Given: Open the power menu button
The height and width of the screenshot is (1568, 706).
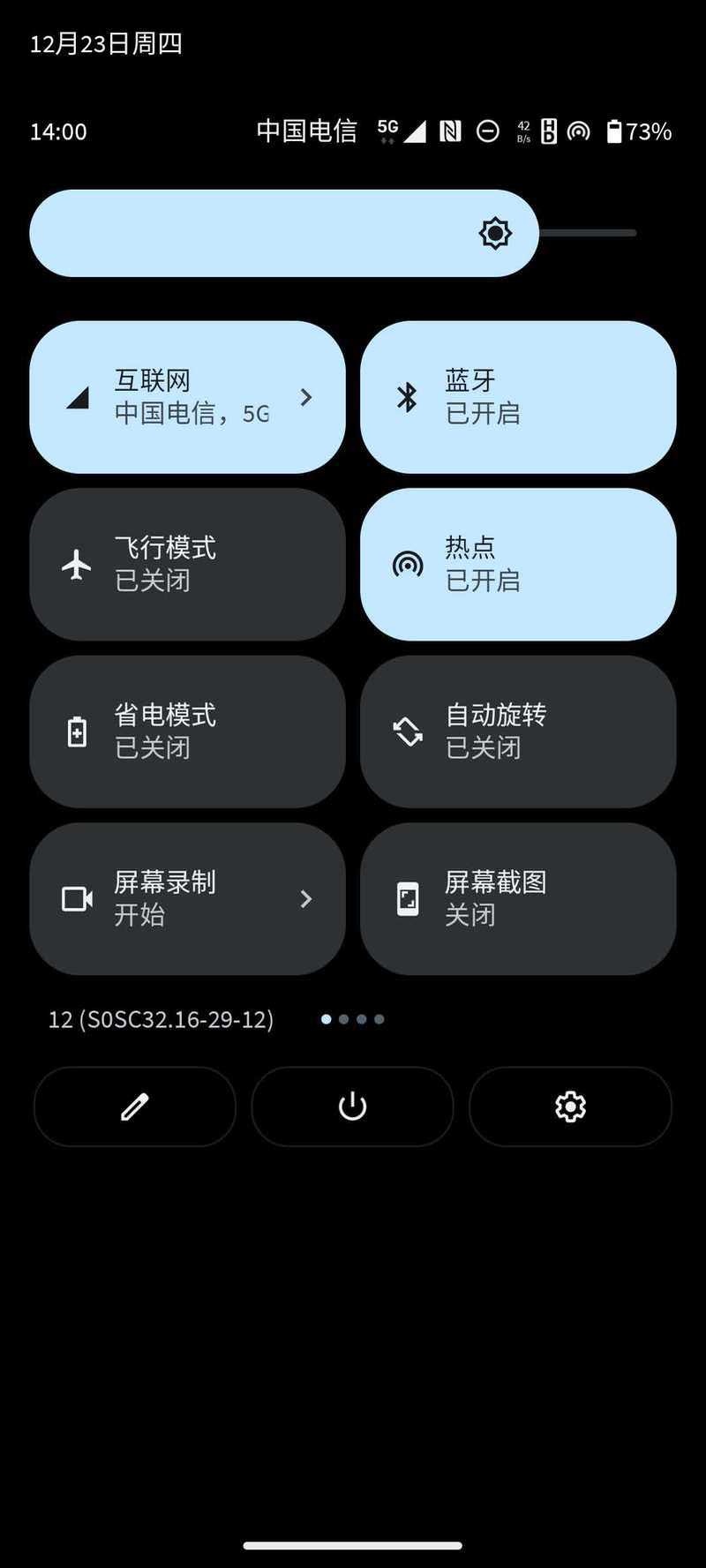Looking at the screenshot, I should [352, 1107].
